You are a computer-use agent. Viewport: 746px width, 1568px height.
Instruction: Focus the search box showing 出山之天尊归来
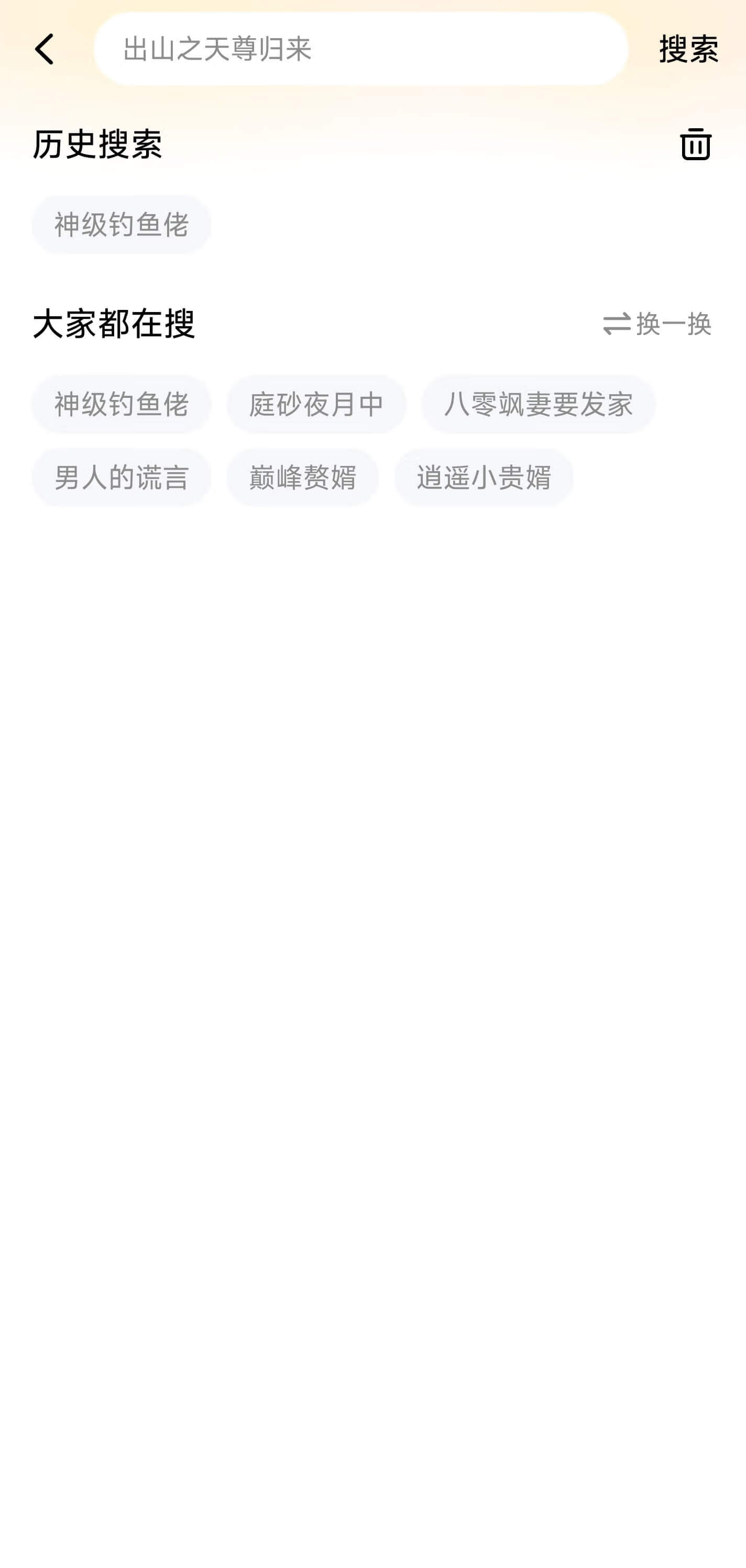coord(360,49)
